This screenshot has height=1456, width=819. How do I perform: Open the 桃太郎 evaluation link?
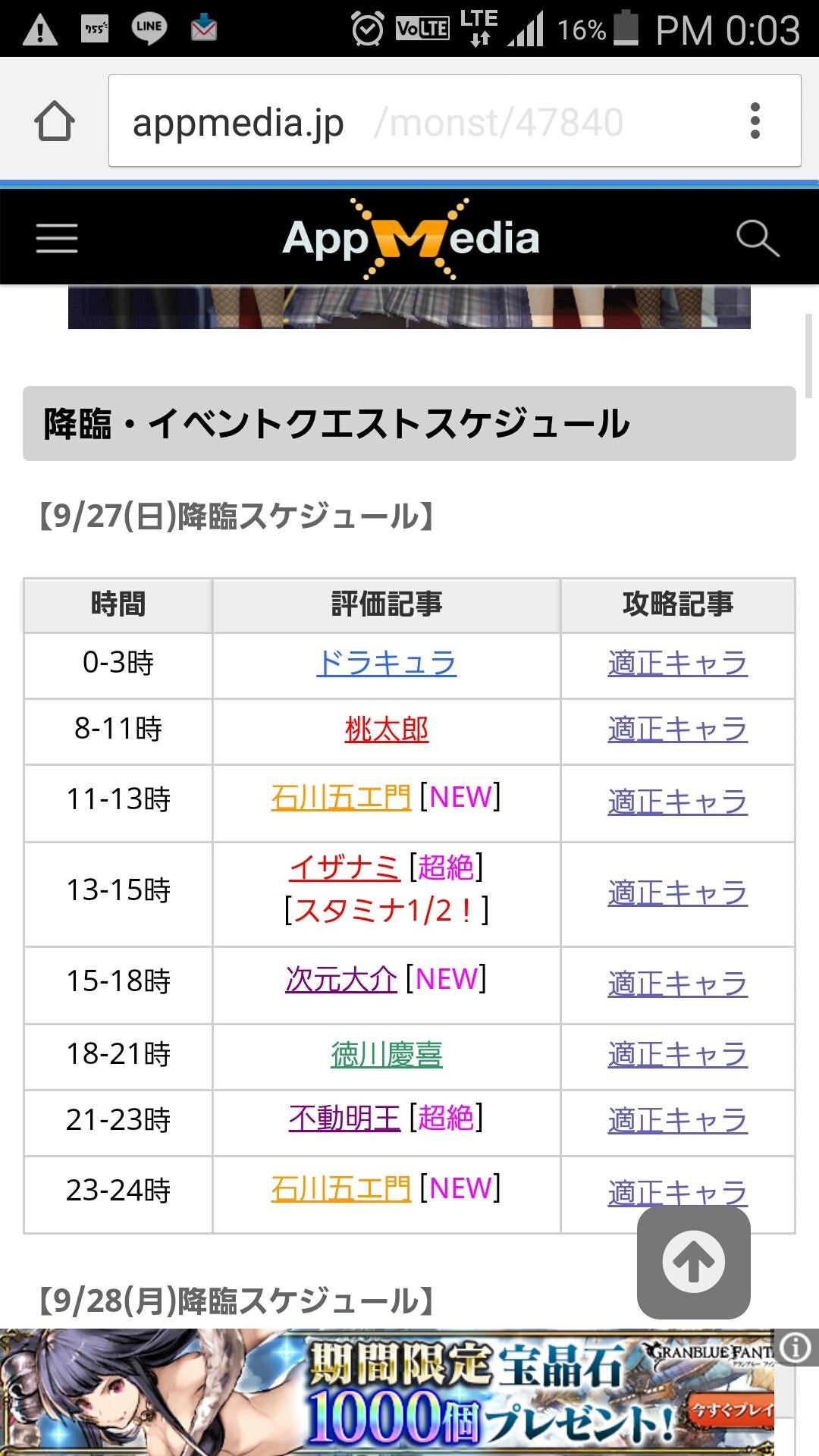pos(386,730)
